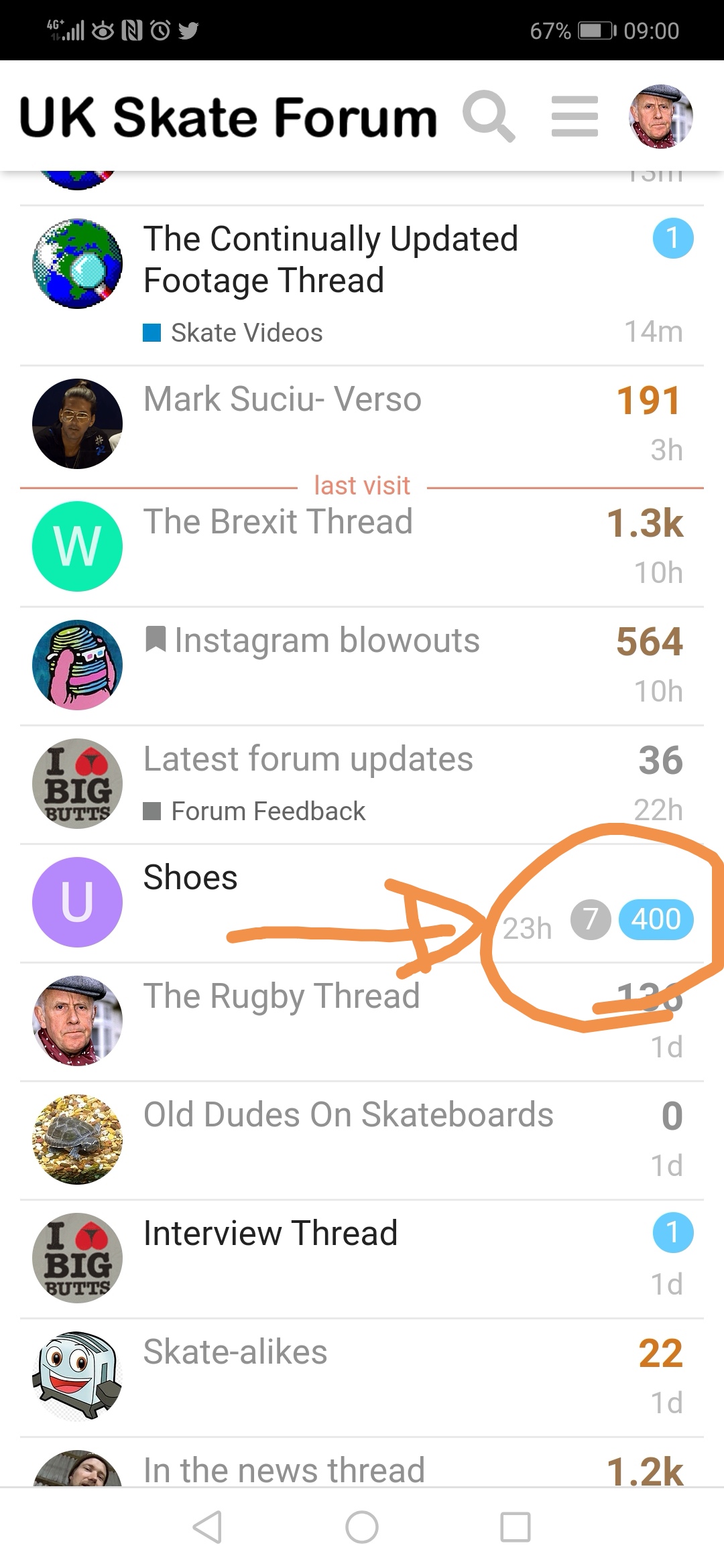Image resolution: width=724 pixels, height=1568 pixels.
Task: Open the Latest forum updates topic
Action: click(x=308, y=759)
